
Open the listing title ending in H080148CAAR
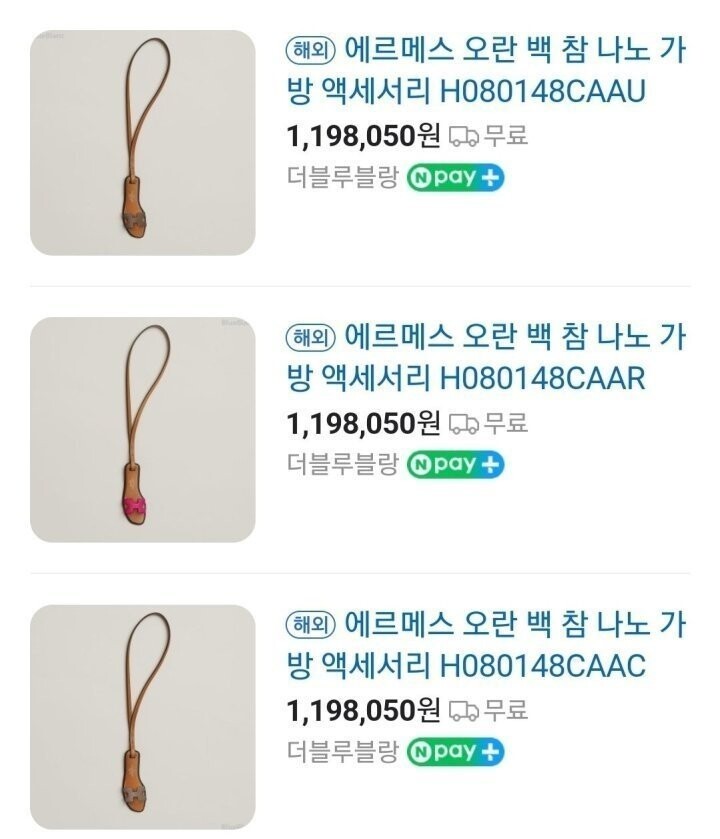pyautogui.click(x=486, y=357)
